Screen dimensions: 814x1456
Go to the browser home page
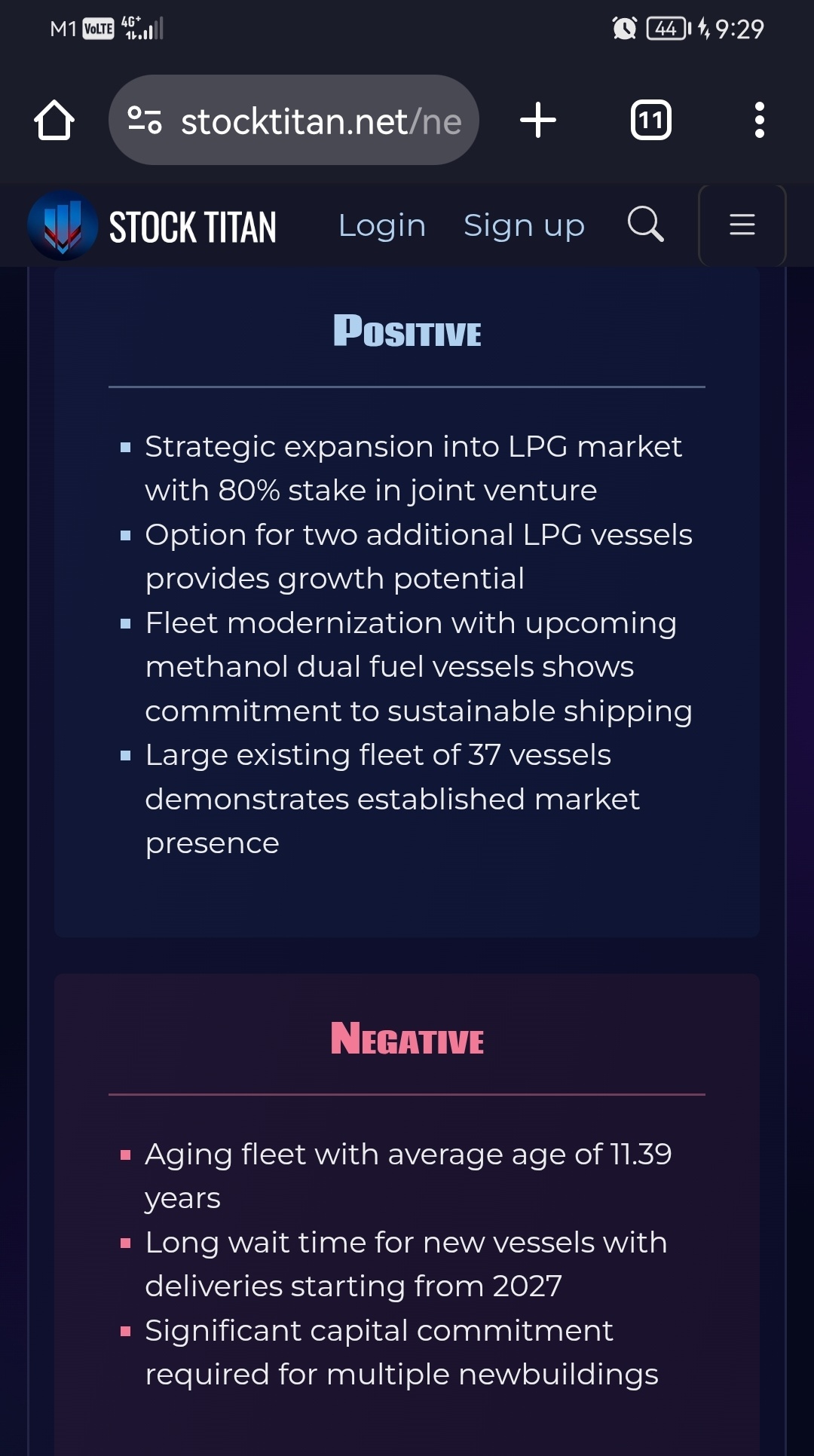point(54,120)
